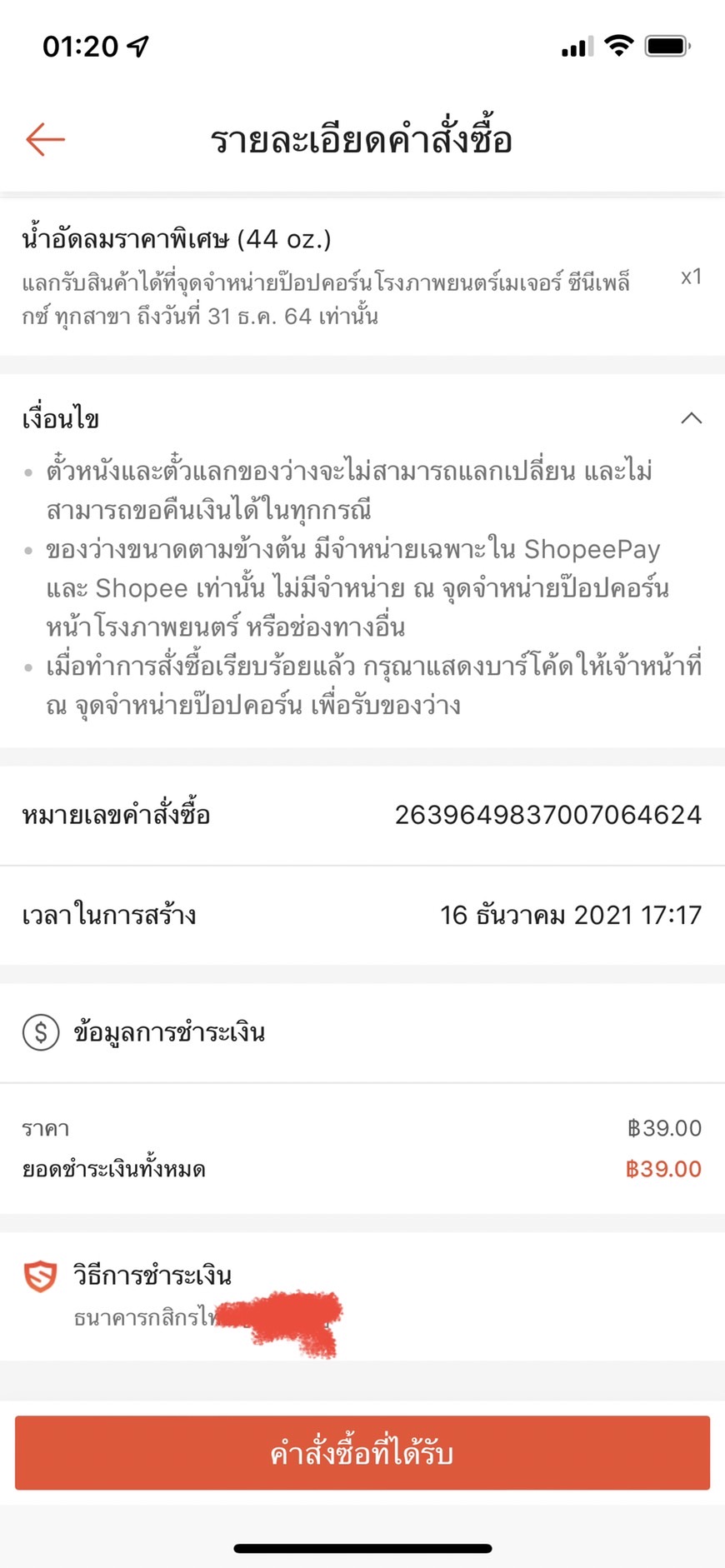
Task: Collapse the เงื่อนไข conditions section
Action: pyautogui.click(x=691, y=418)
